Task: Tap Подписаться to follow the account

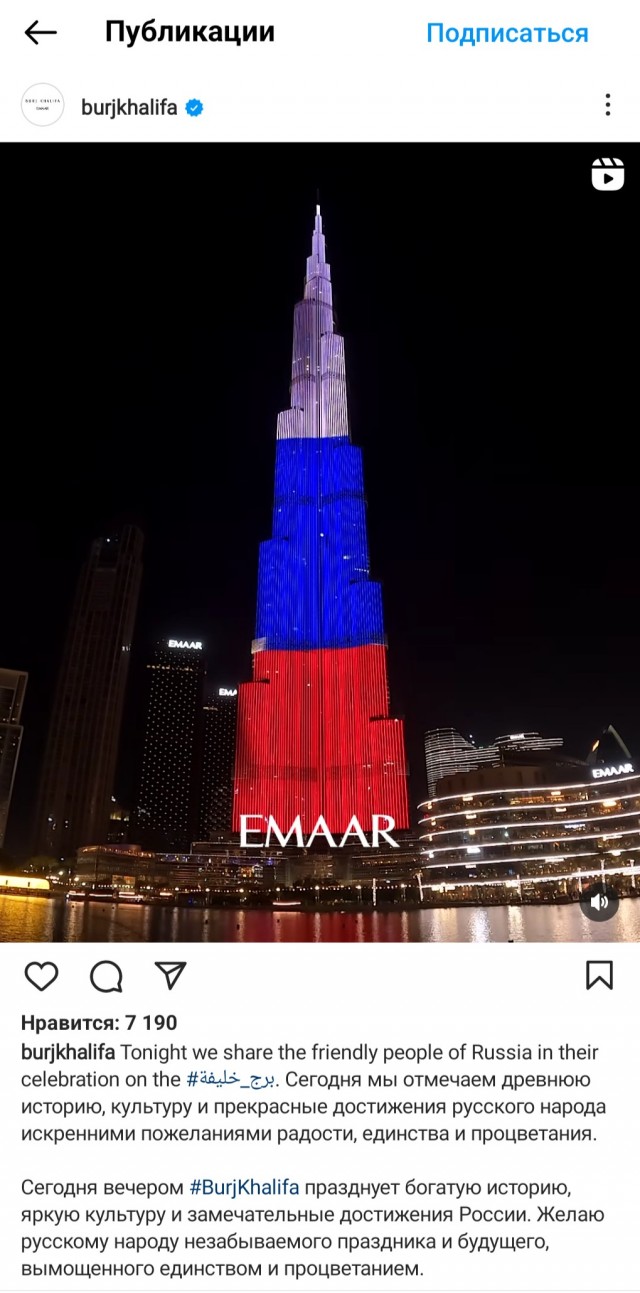Action: click(507, 33)
